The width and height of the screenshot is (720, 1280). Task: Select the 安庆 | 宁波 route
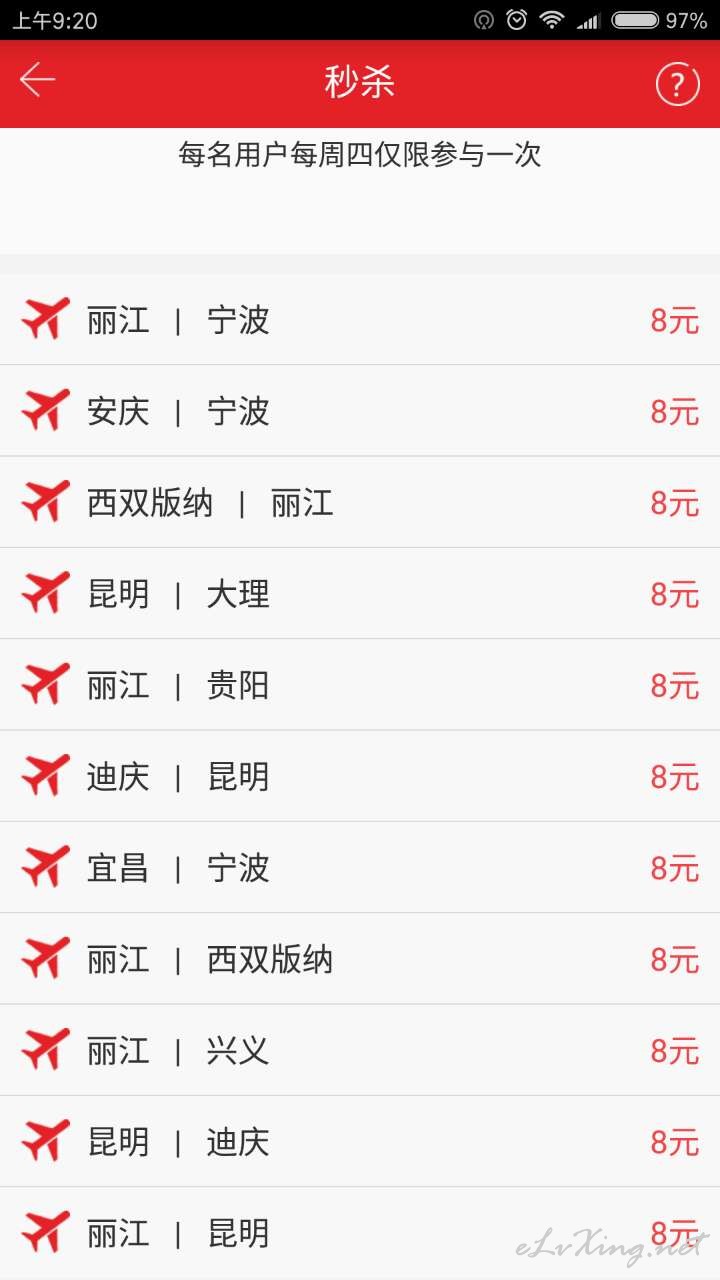360,411
